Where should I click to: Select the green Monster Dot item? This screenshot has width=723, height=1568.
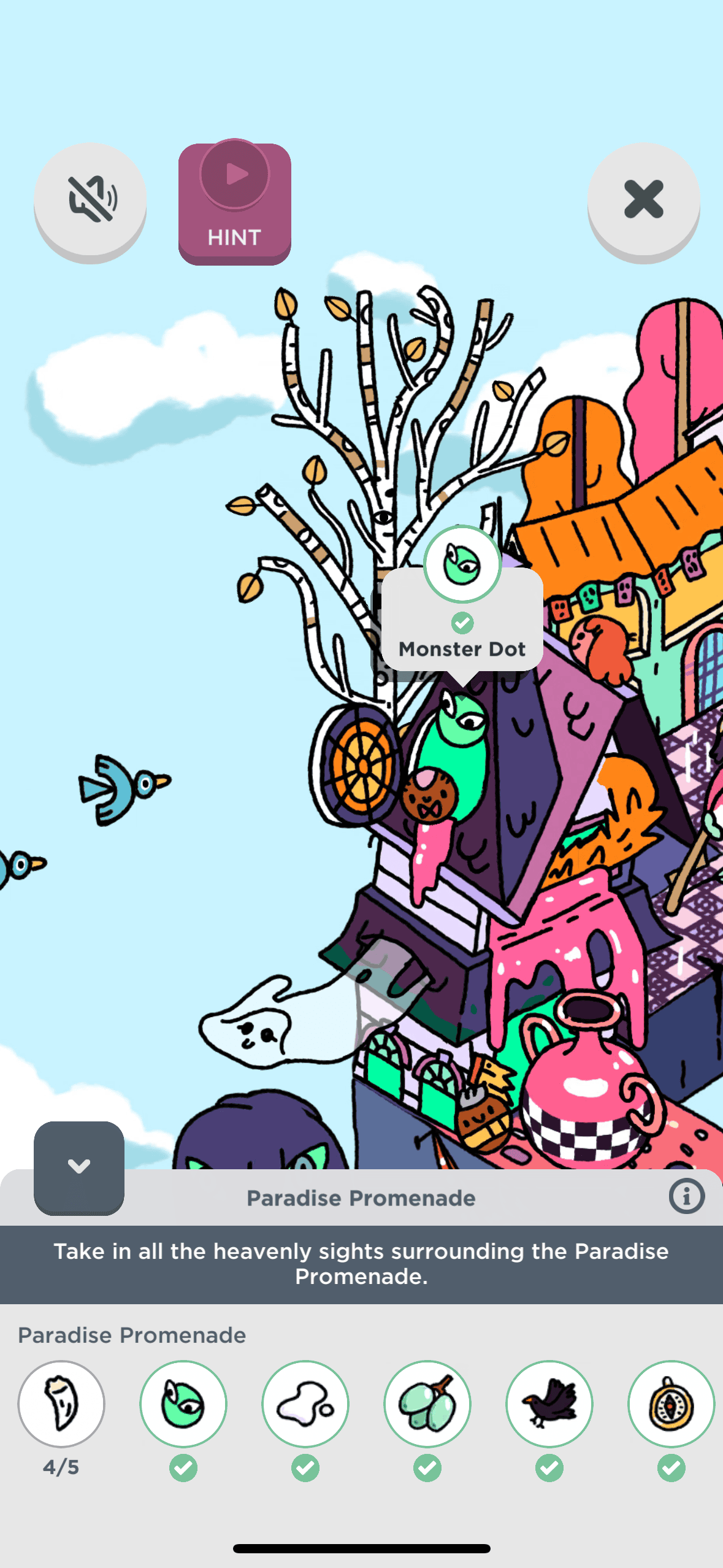[x=183, y=1404]
